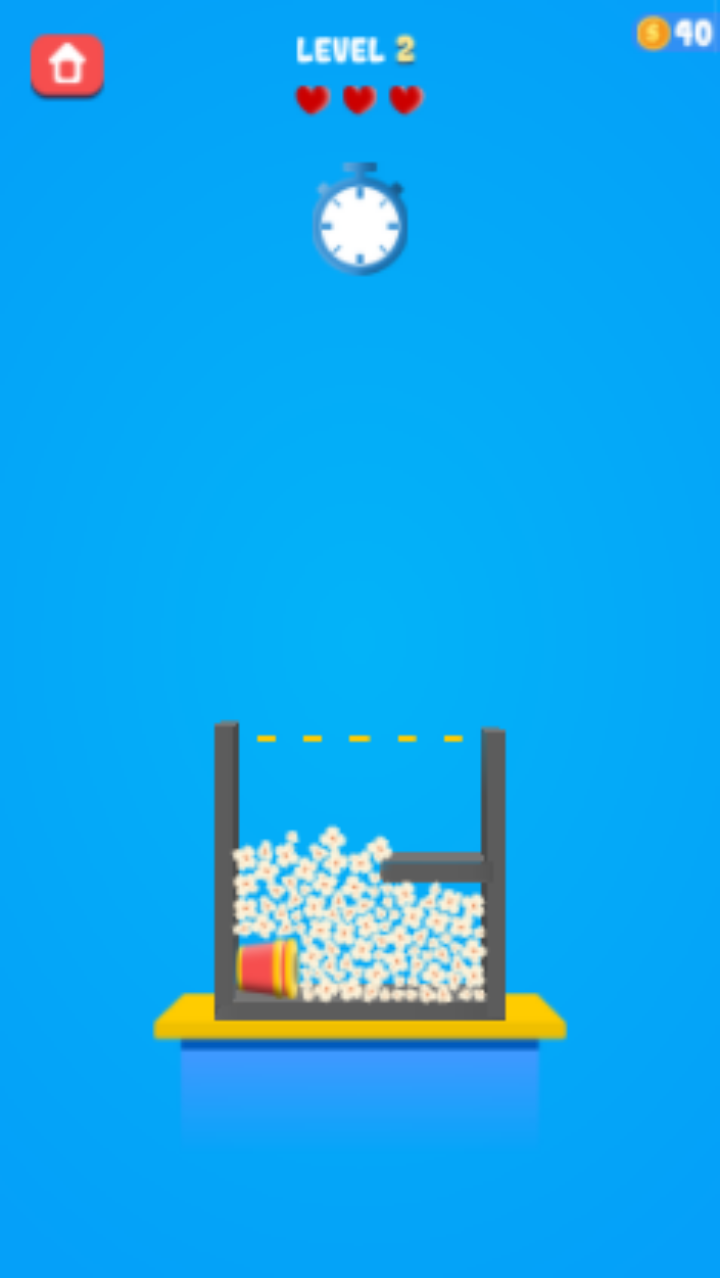The width and height of the screenshot is (720, 1278).
Task: Select the rightmost heart icon
Action: [404, 99]
